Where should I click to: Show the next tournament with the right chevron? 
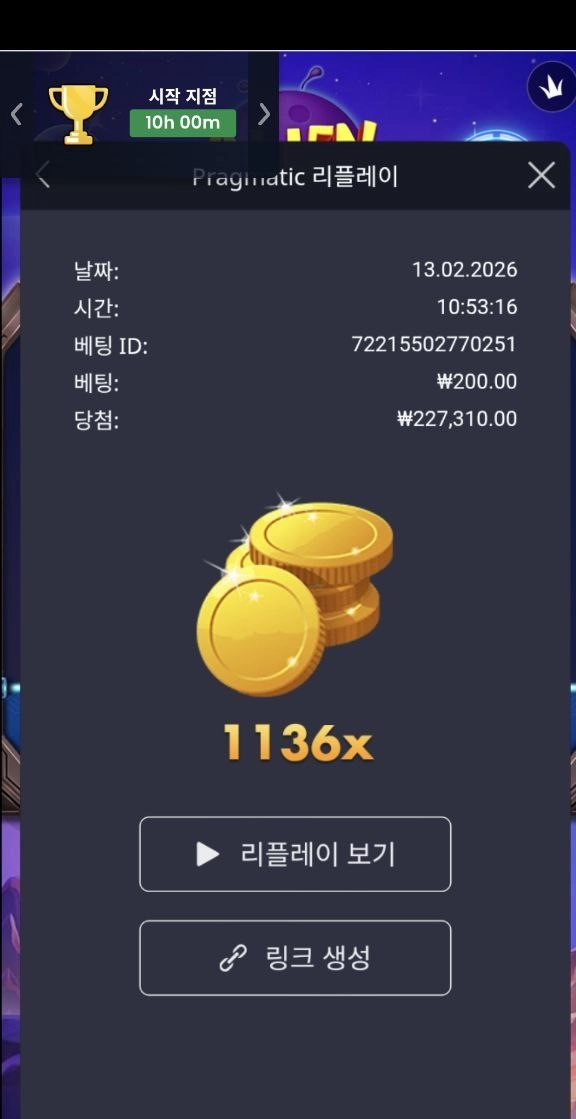264,114
